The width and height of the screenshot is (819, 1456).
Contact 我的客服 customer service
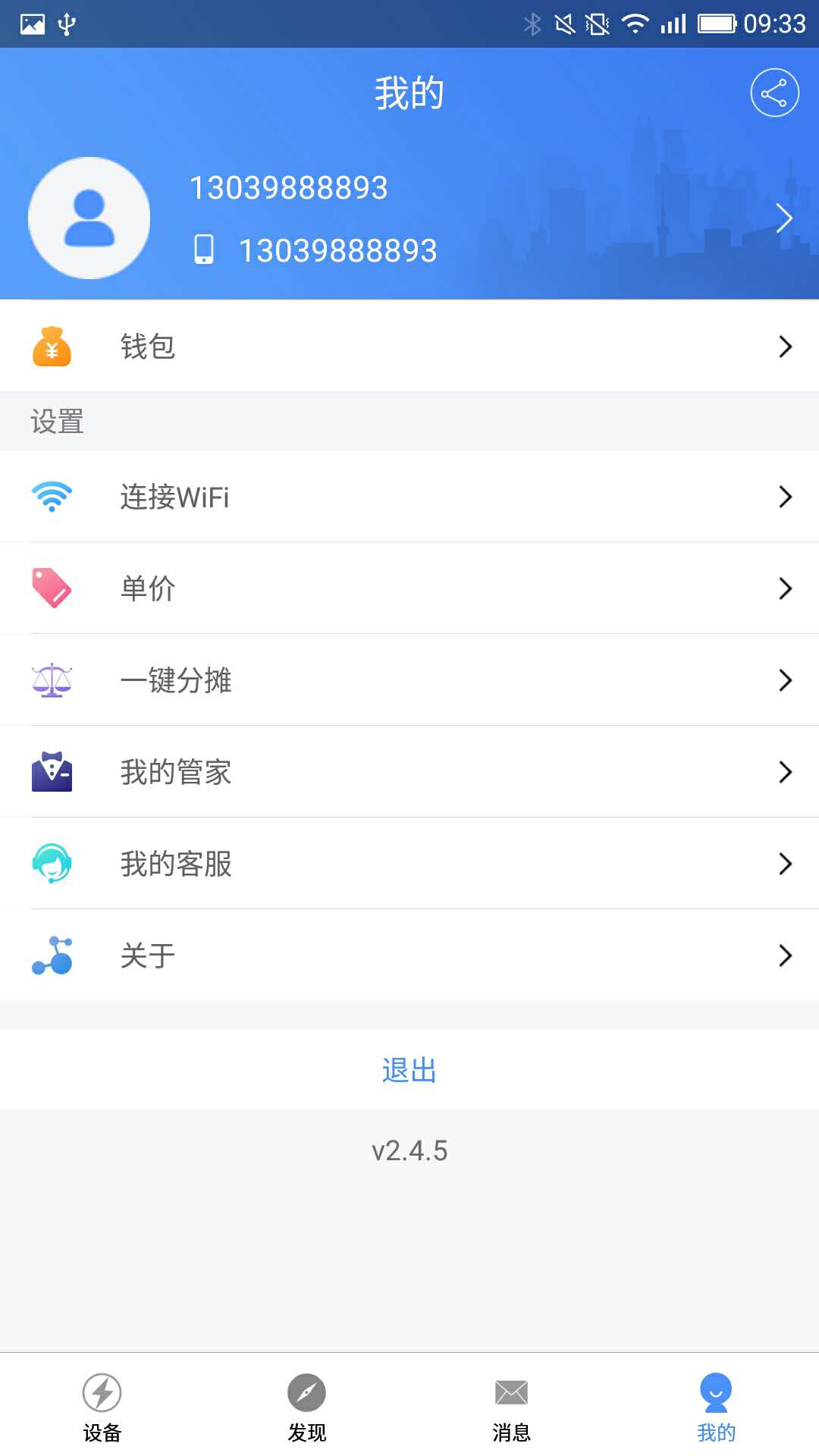click(x=409, y=864)
